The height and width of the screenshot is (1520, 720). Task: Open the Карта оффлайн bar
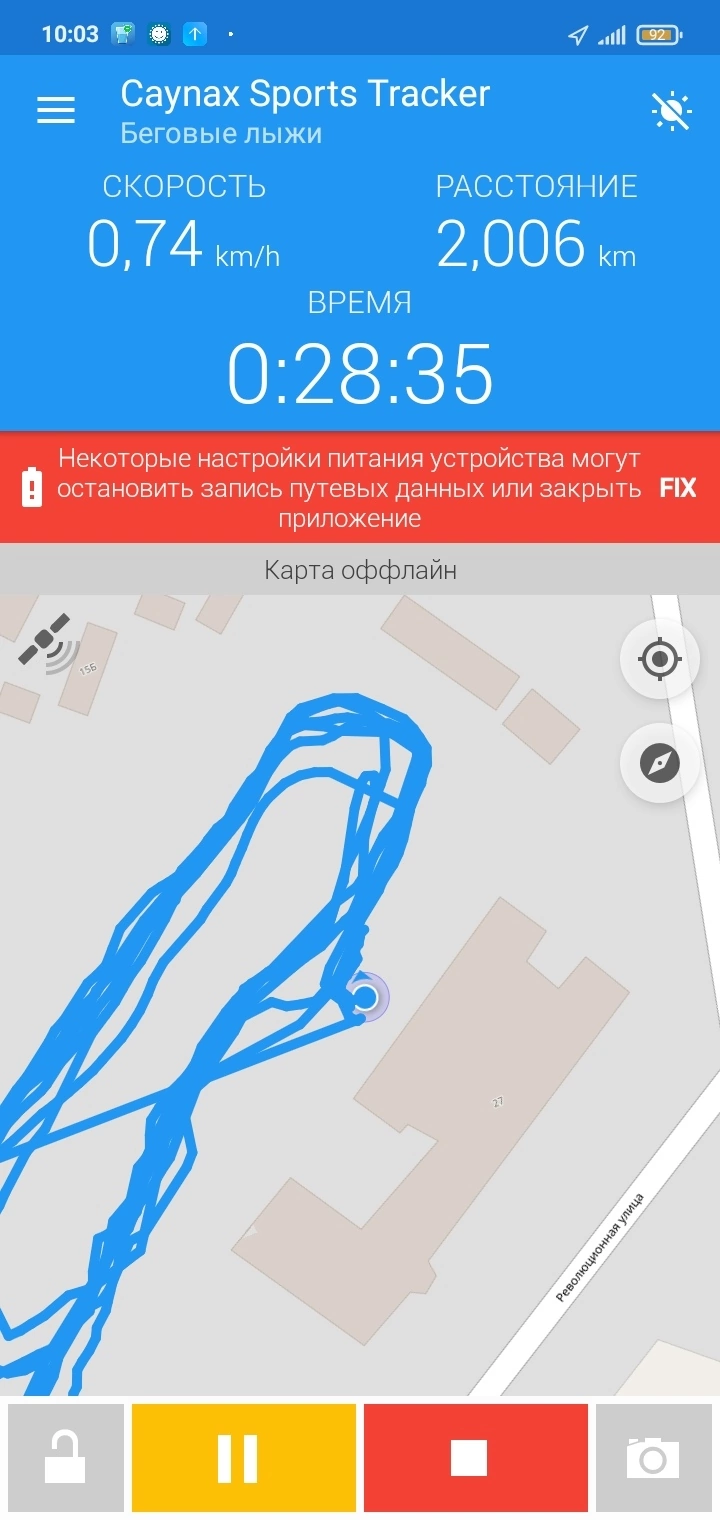[x=360, y=570]
